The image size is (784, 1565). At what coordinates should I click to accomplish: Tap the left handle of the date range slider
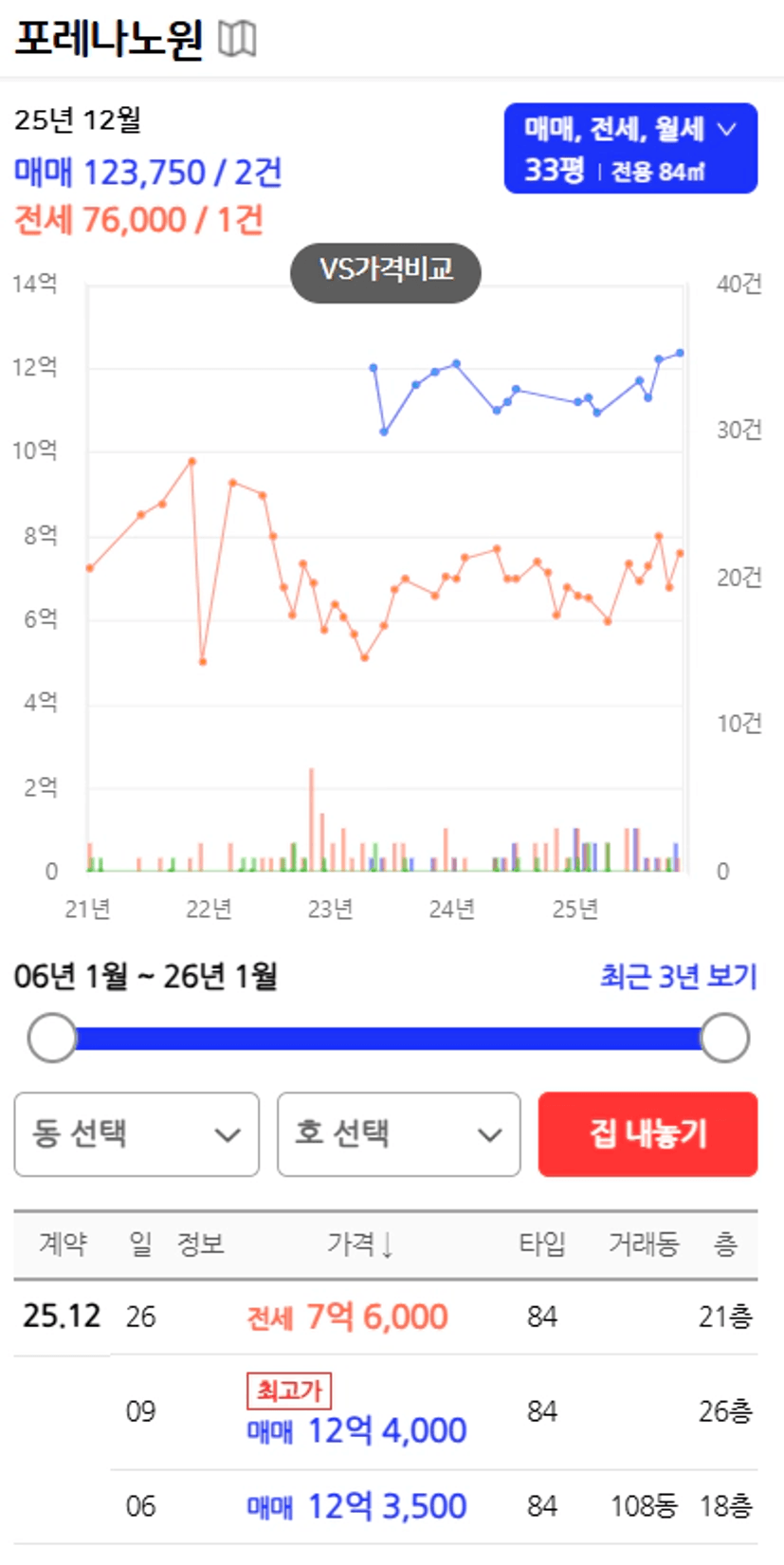(51, 1039)
